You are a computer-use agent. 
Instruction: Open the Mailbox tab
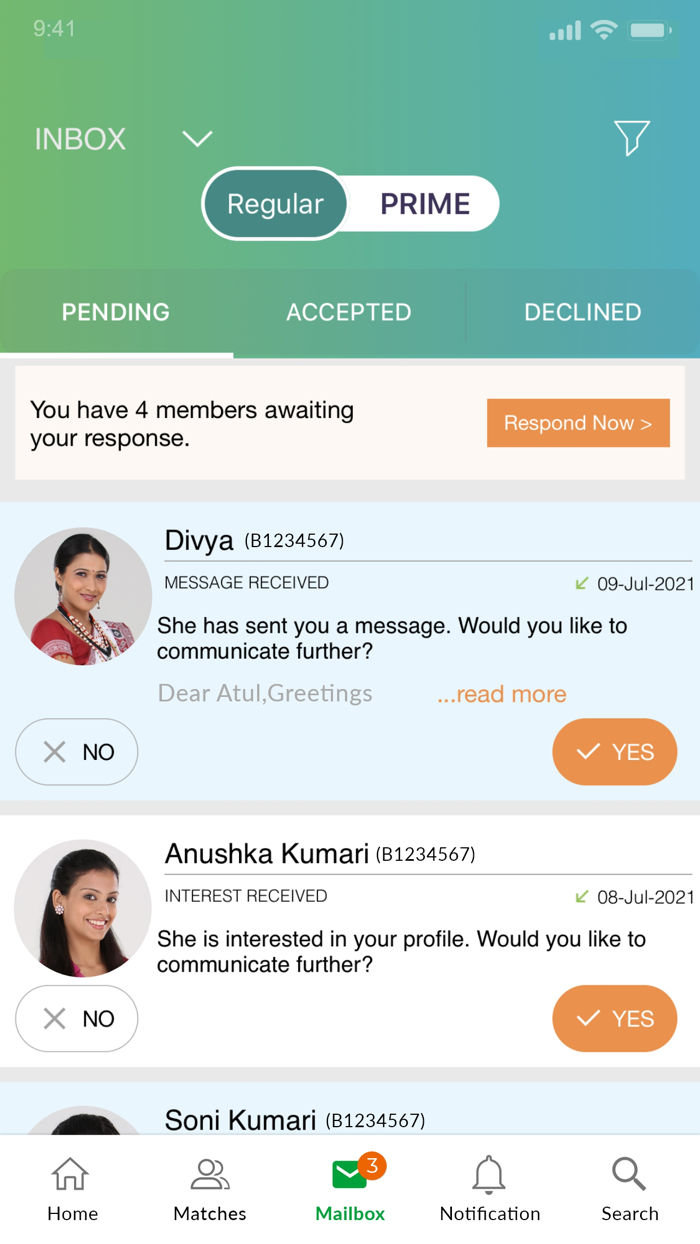[350, 1190]
